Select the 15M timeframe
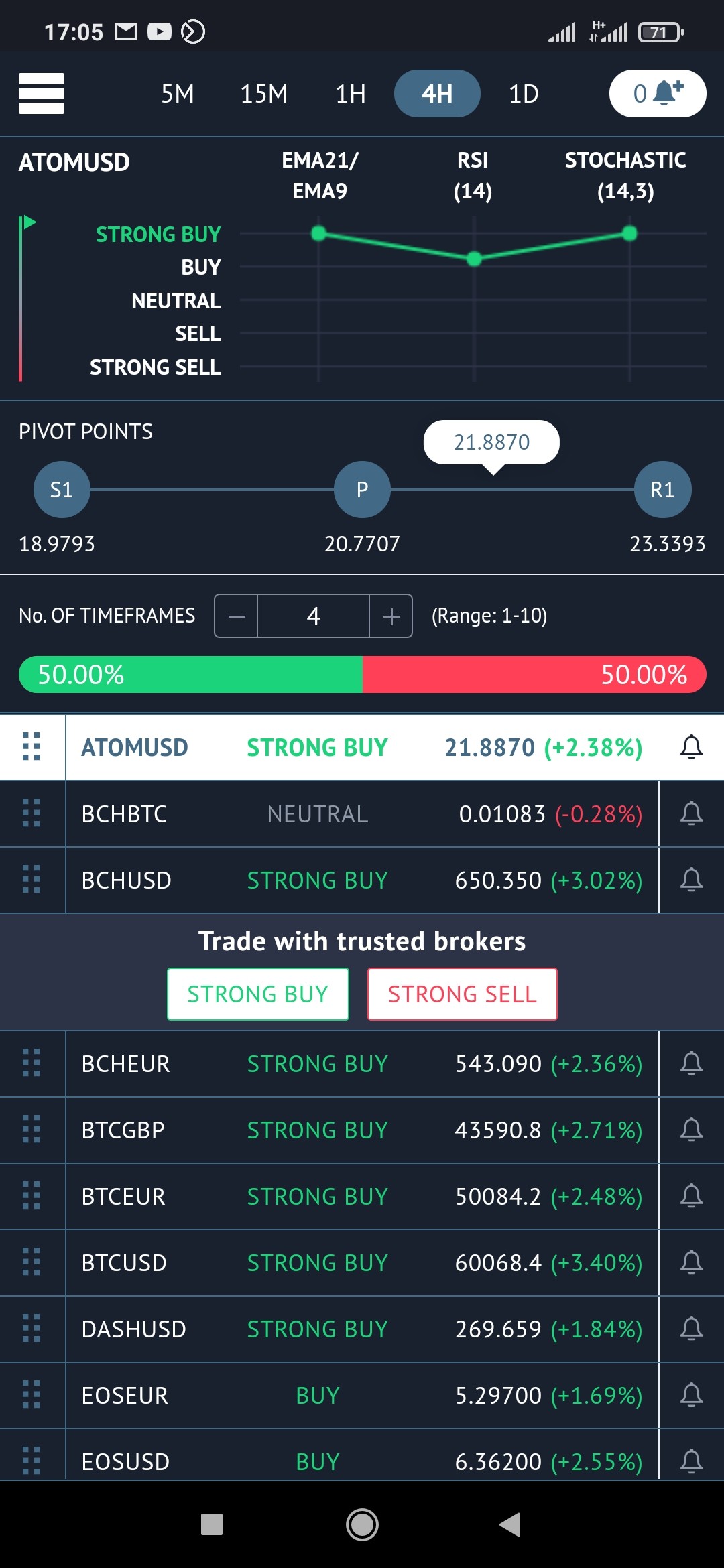The width and height of the screenshot is (724, 1568). point(264,94)
